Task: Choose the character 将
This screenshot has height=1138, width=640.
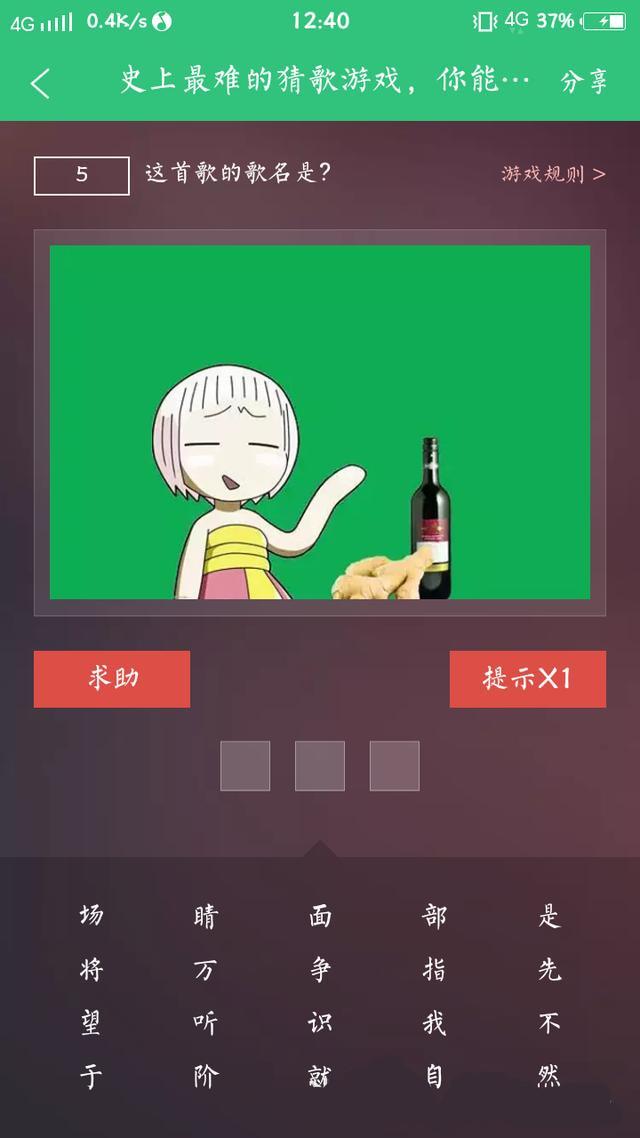Action: [x=91, y=969]
